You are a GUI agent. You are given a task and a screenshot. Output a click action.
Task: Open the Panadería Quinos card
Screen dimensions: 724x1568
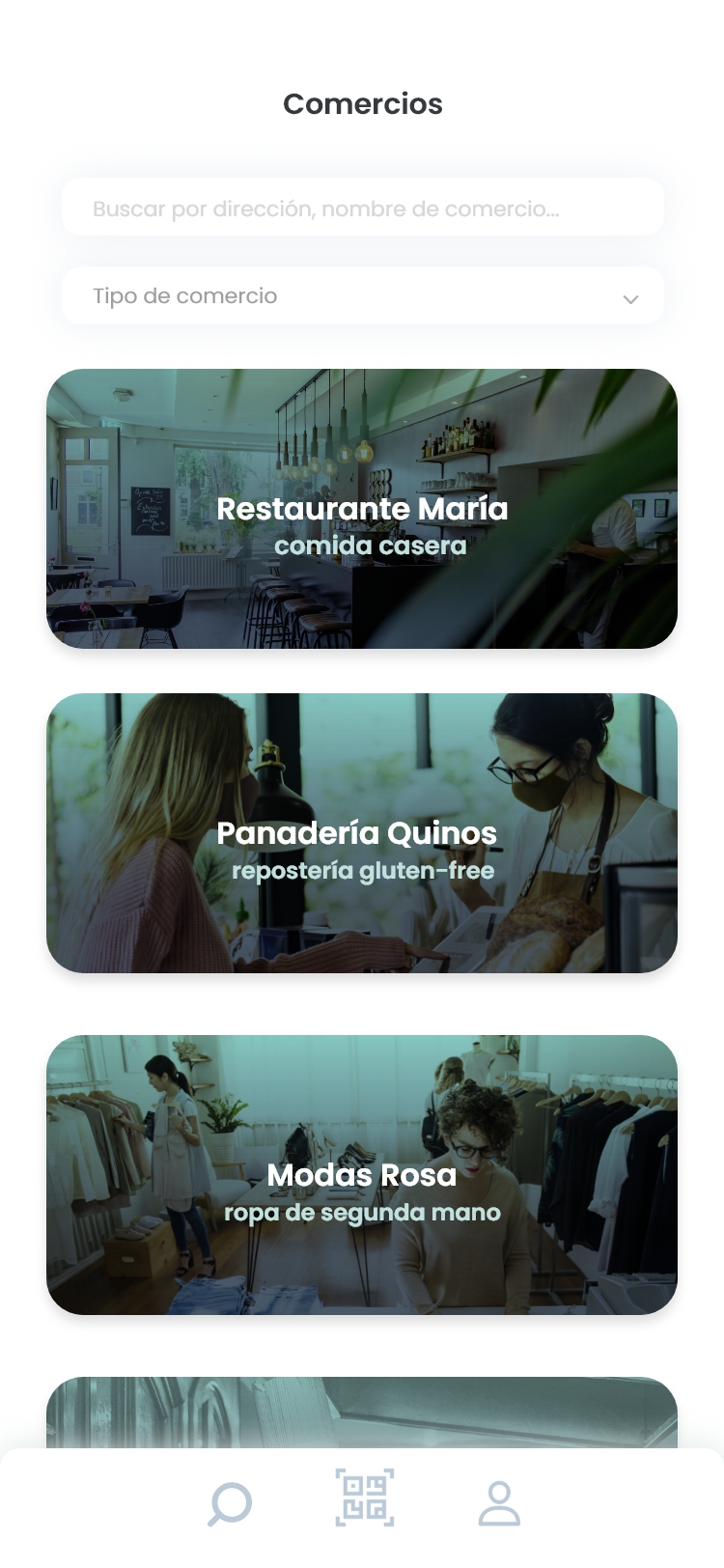click(362, 833)
